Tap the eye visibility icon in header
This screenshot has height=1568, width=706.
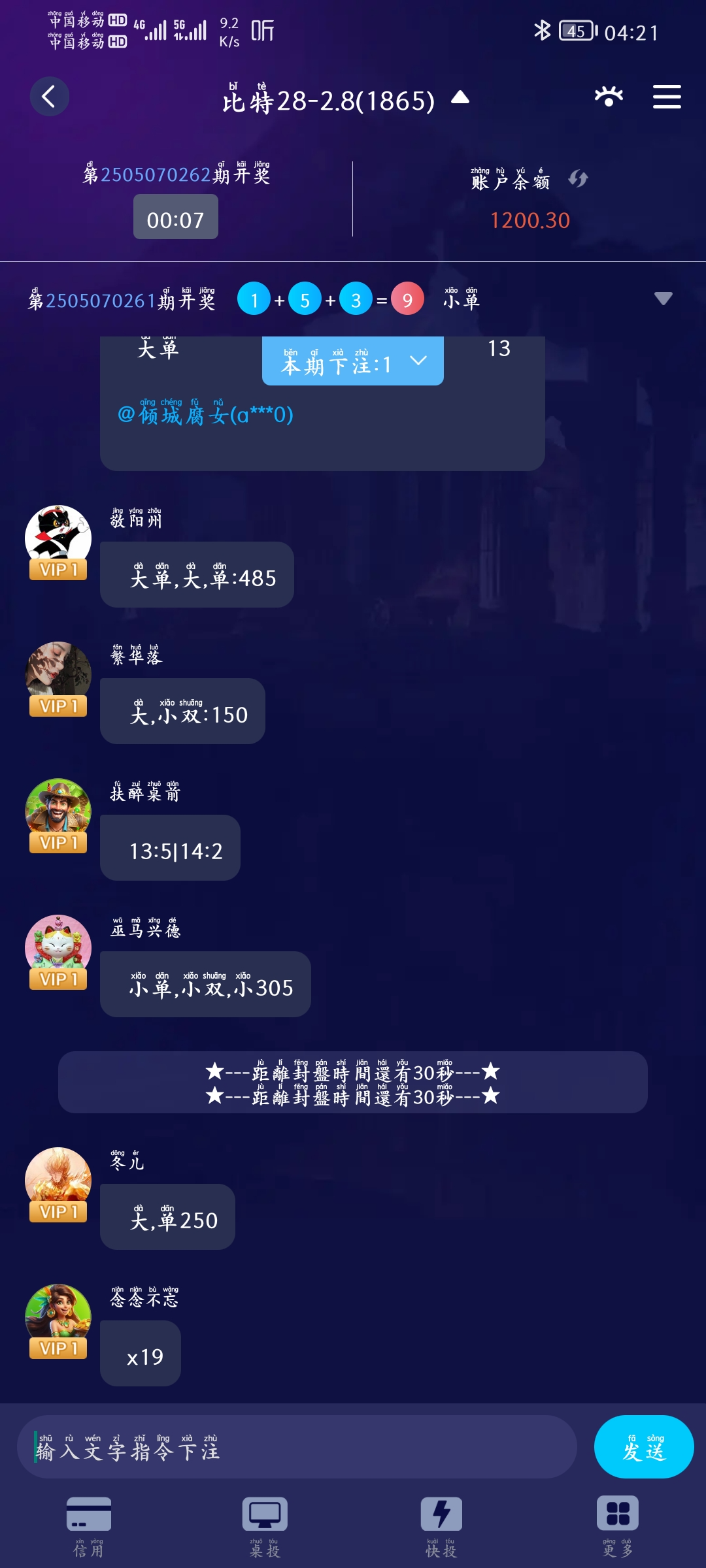pos(609,97)
